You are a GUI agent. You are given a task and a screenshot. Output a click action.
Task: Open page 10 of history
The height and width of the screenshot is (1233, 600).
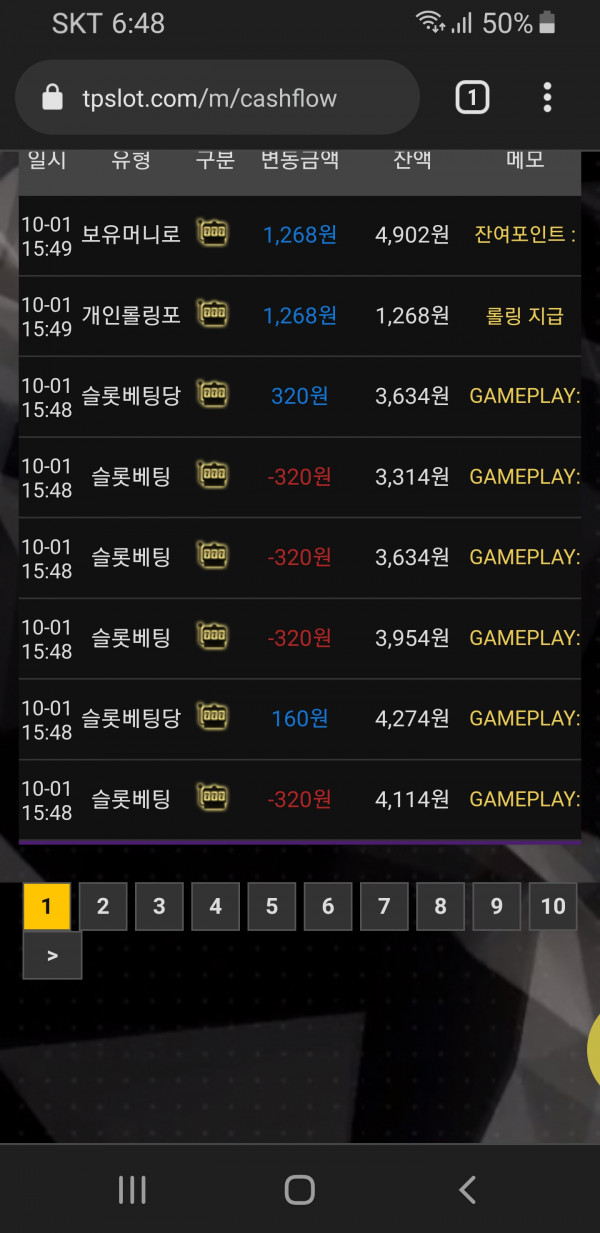click(553, 907)
